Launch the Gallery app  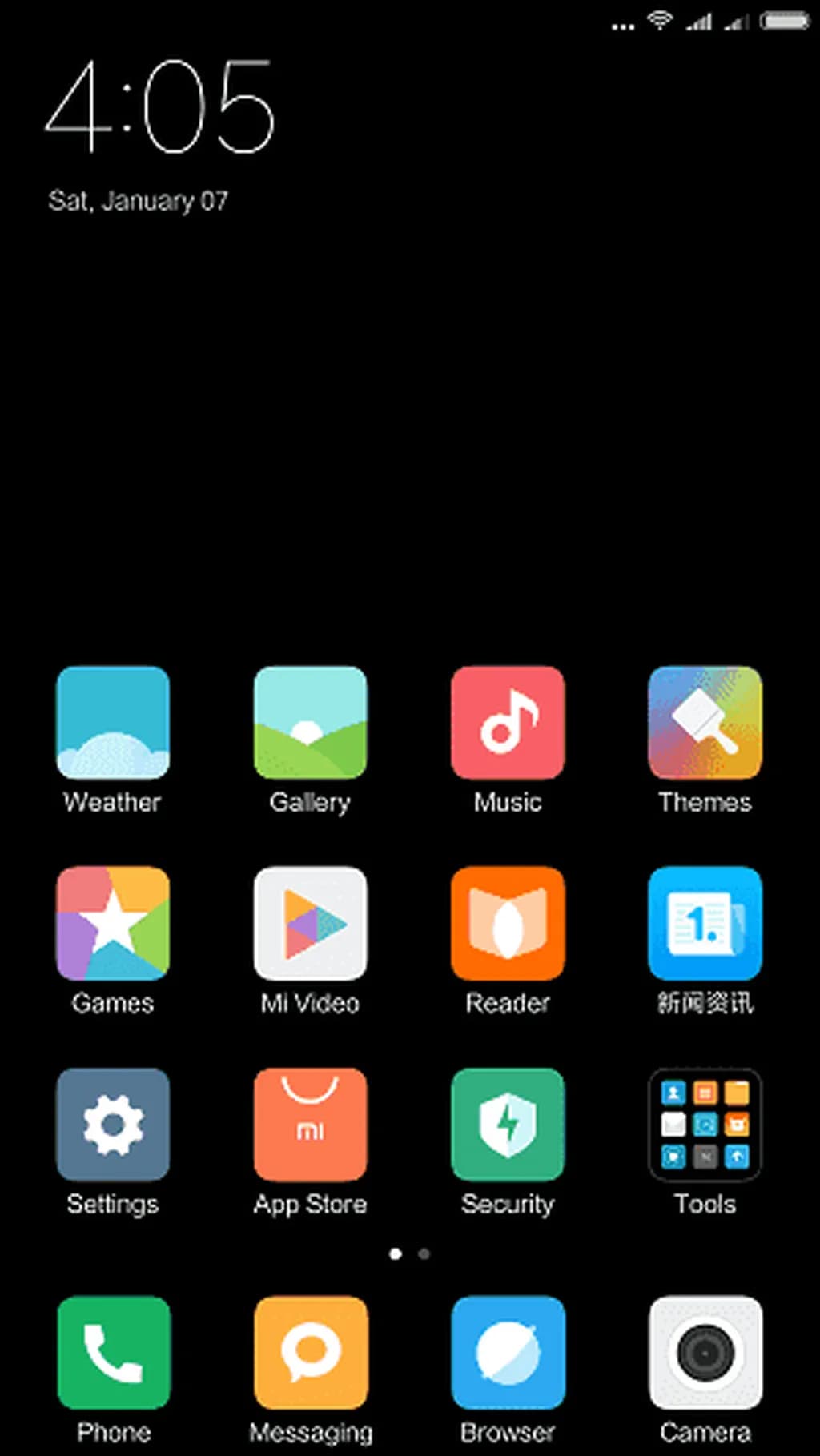click(x=310, y=723)
